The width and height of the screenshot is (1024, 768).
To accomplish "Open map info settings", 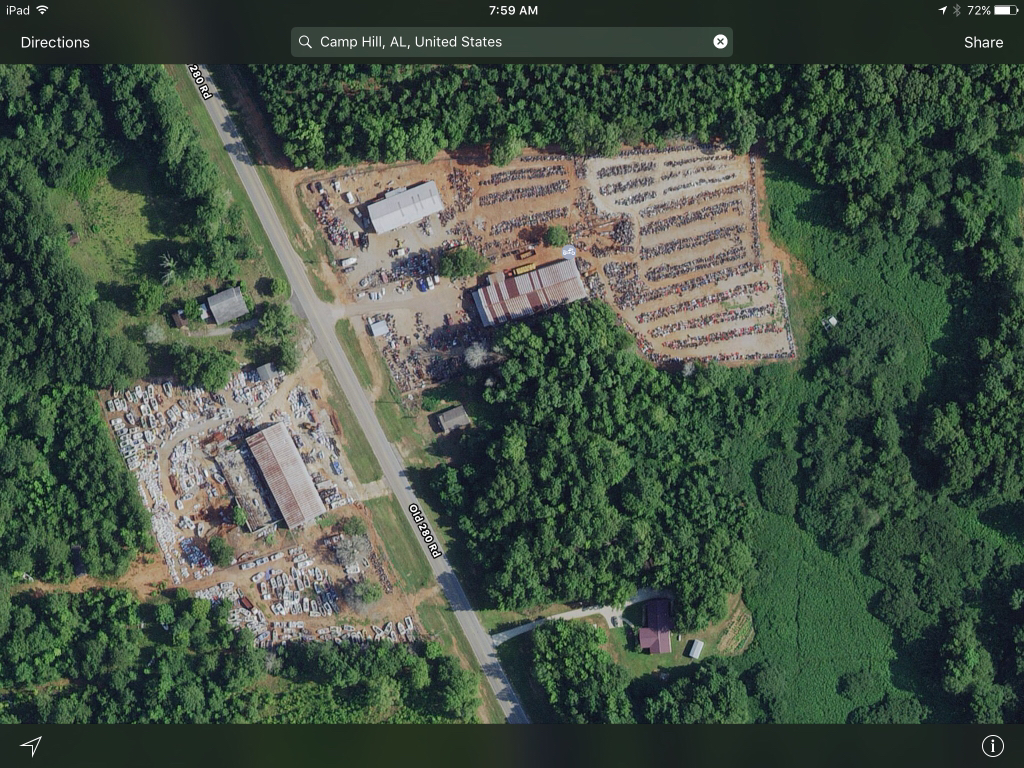I will tap(992, 746).
